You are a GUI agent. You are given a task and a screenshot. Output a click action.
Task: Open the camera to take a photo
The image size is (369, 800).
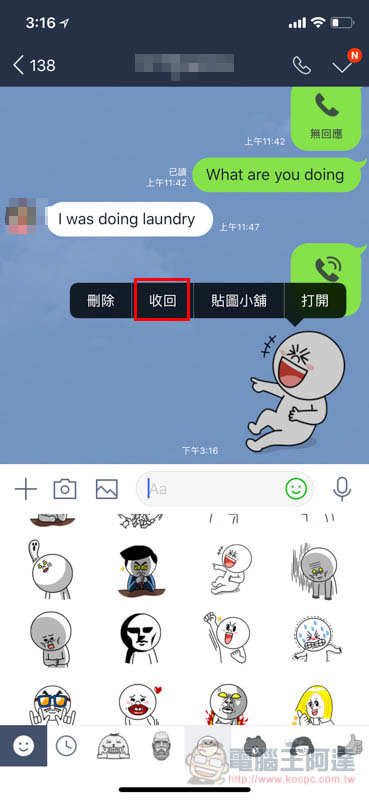(65, 489)
